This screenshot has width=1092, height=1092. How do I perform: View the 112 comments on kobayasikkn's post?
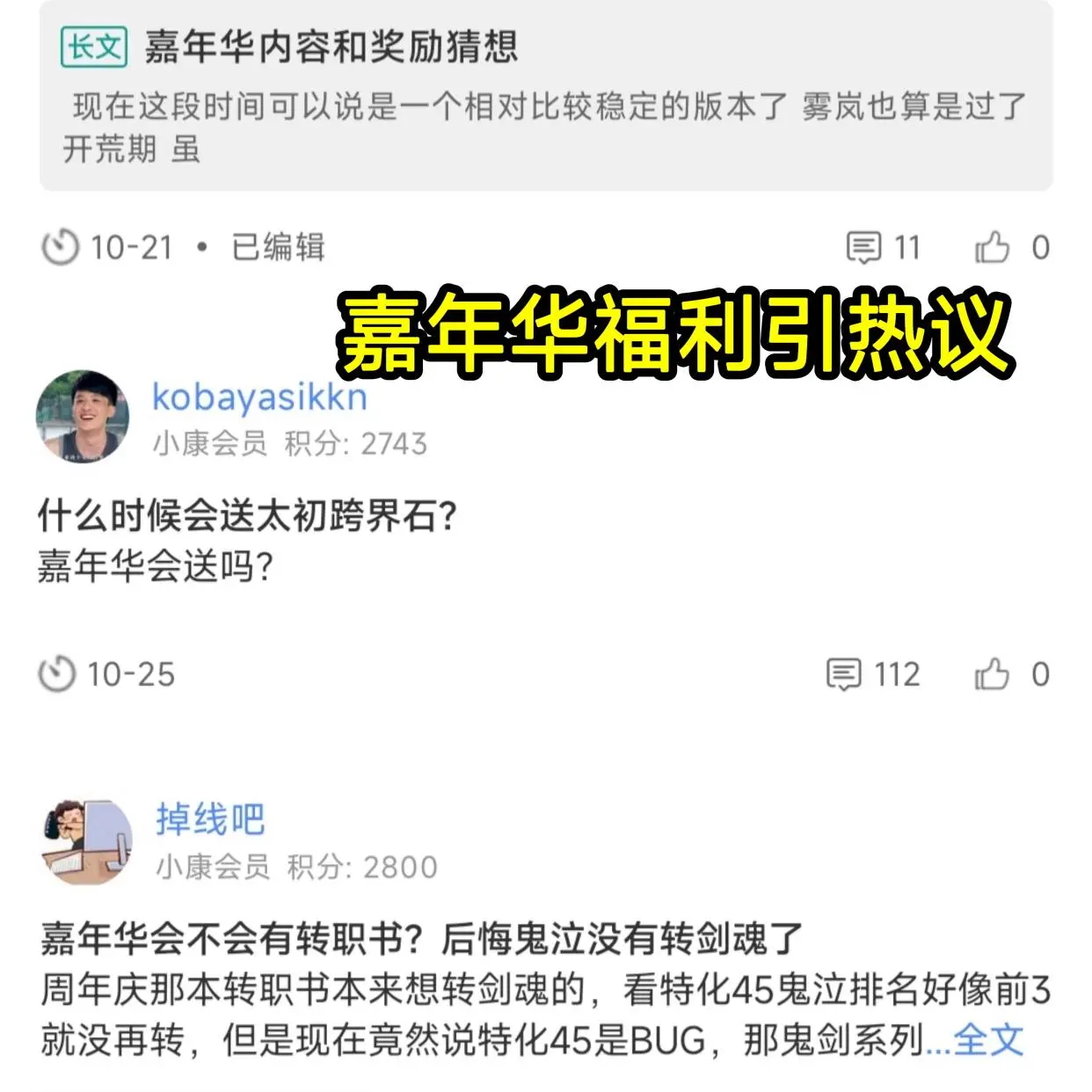pos(872,674)
